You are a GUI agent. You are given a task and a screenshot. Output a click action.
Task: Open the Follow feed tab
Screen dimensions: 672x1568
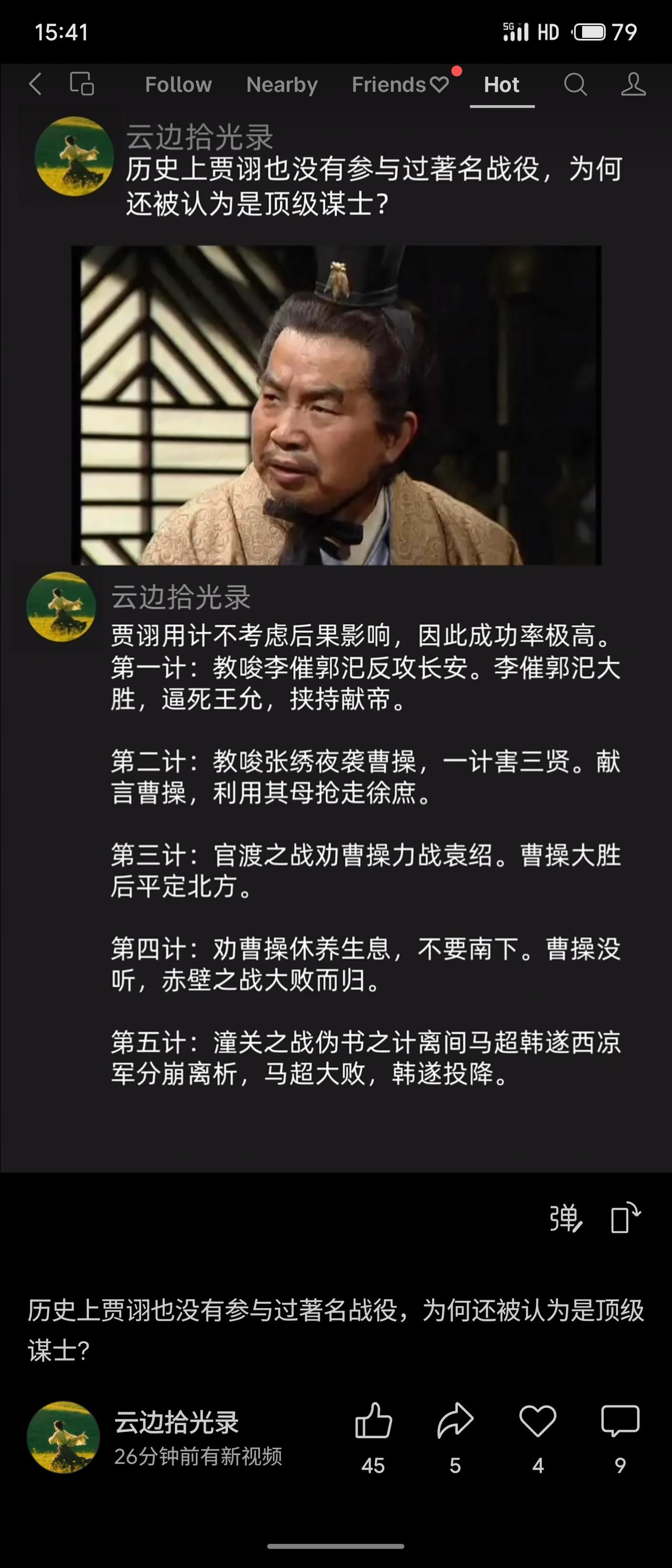(x=177, y=85)
